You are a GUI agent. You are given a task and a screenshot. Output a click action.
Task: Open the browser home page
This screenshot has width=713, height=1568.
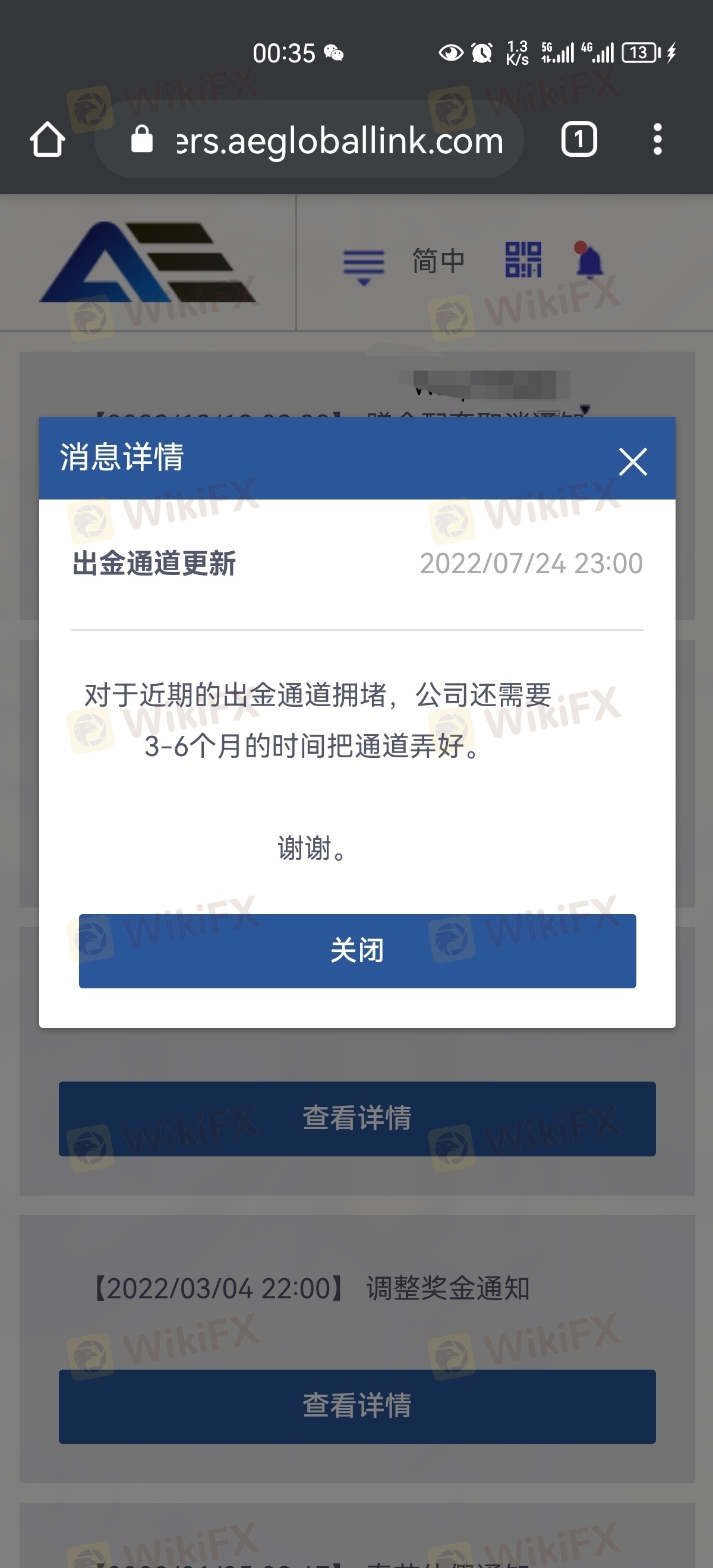point(48,140)
